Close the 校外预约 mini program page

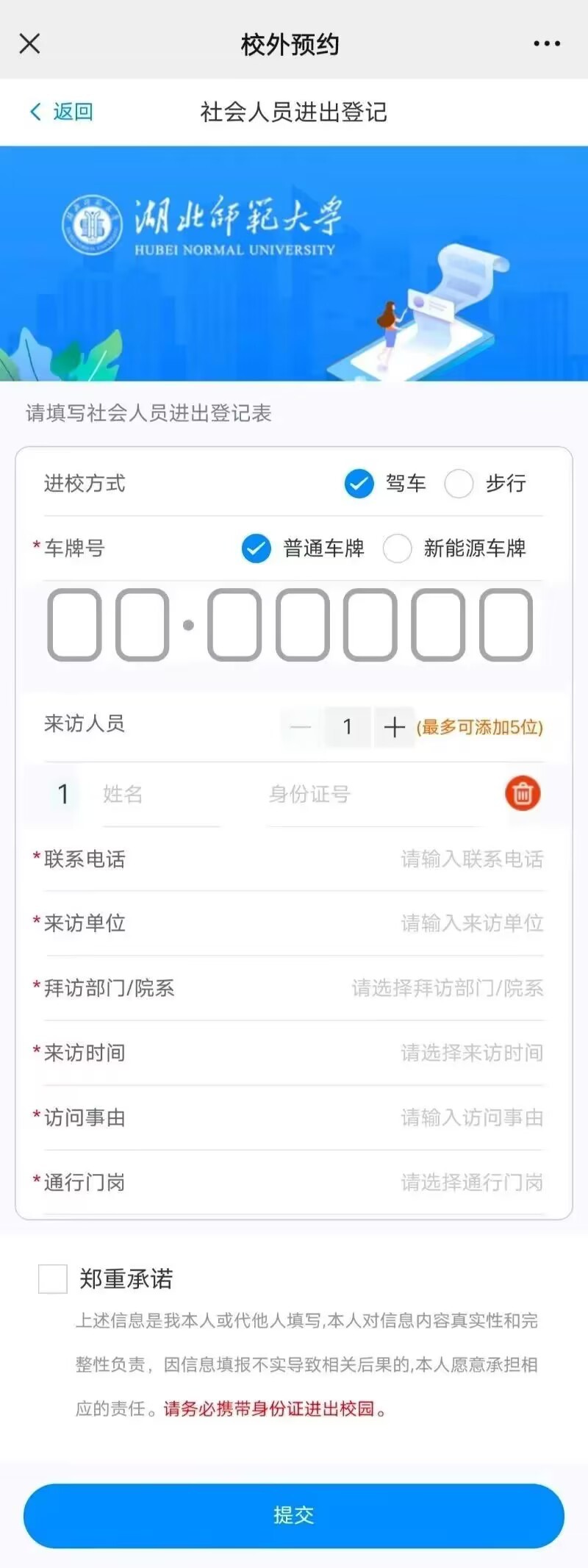coord(29,44)
